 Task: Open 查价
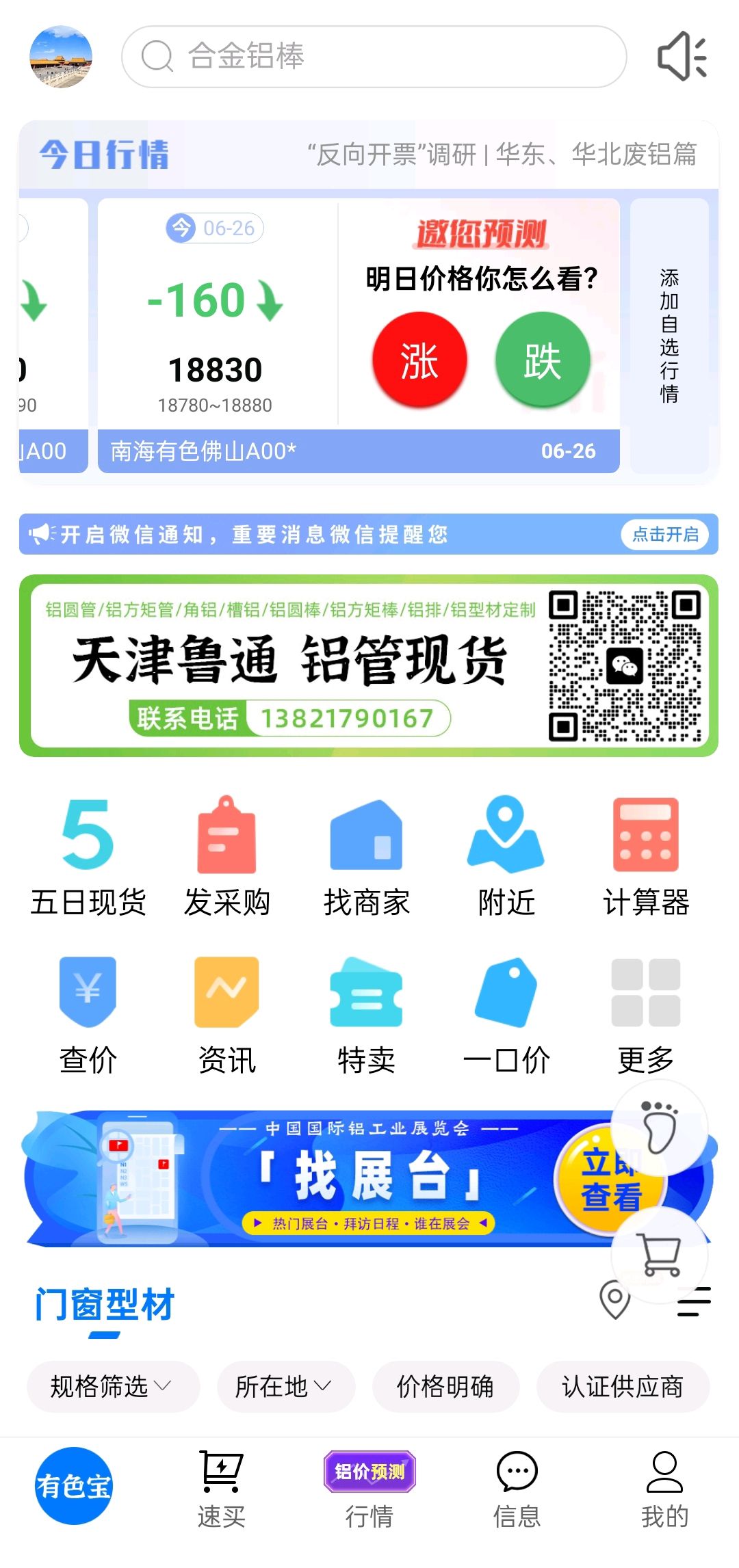pyautogui.click(x=88, y=1016)
